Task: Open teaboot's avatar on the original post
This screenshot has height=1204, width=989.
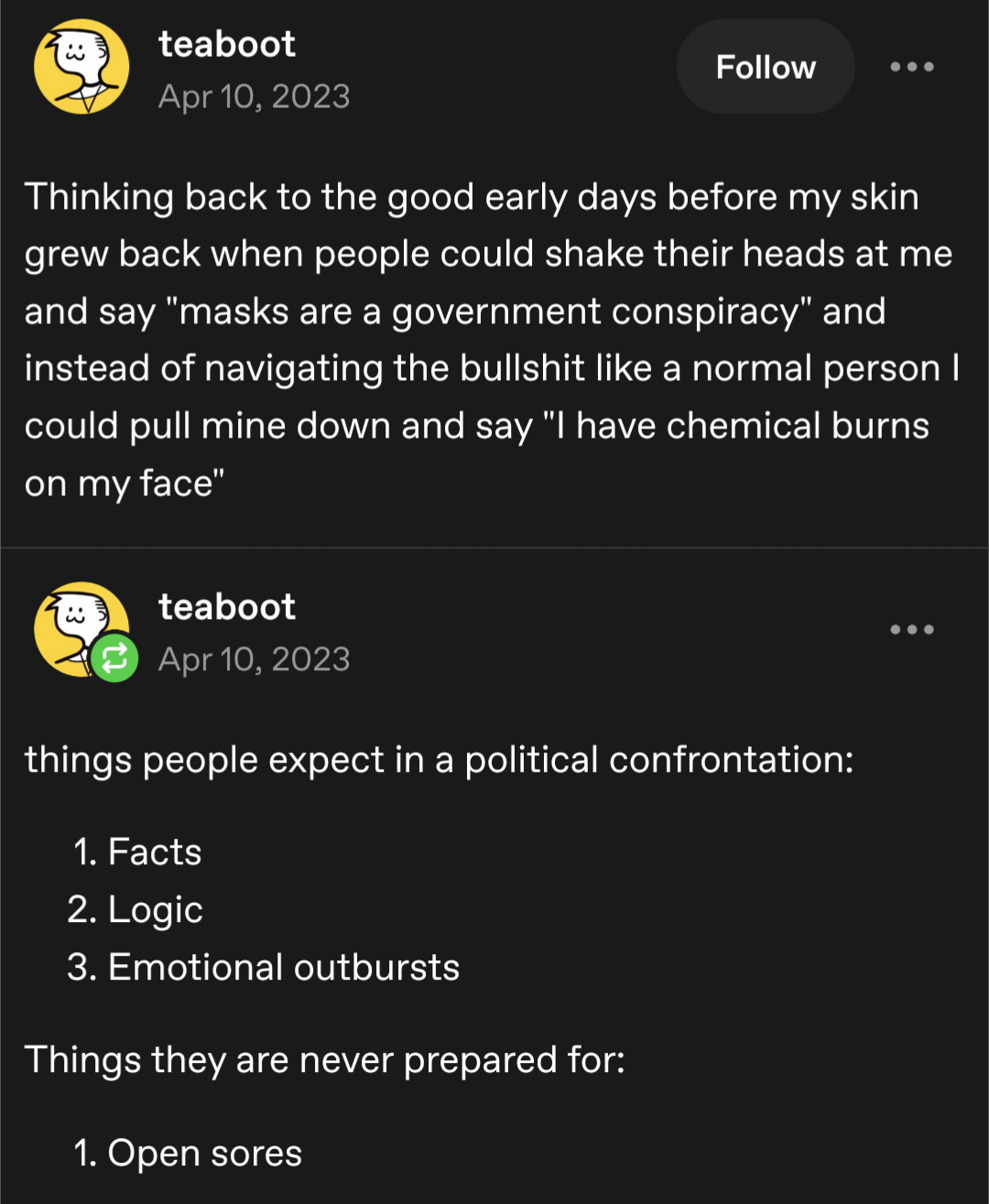Action: pos(82,67)
